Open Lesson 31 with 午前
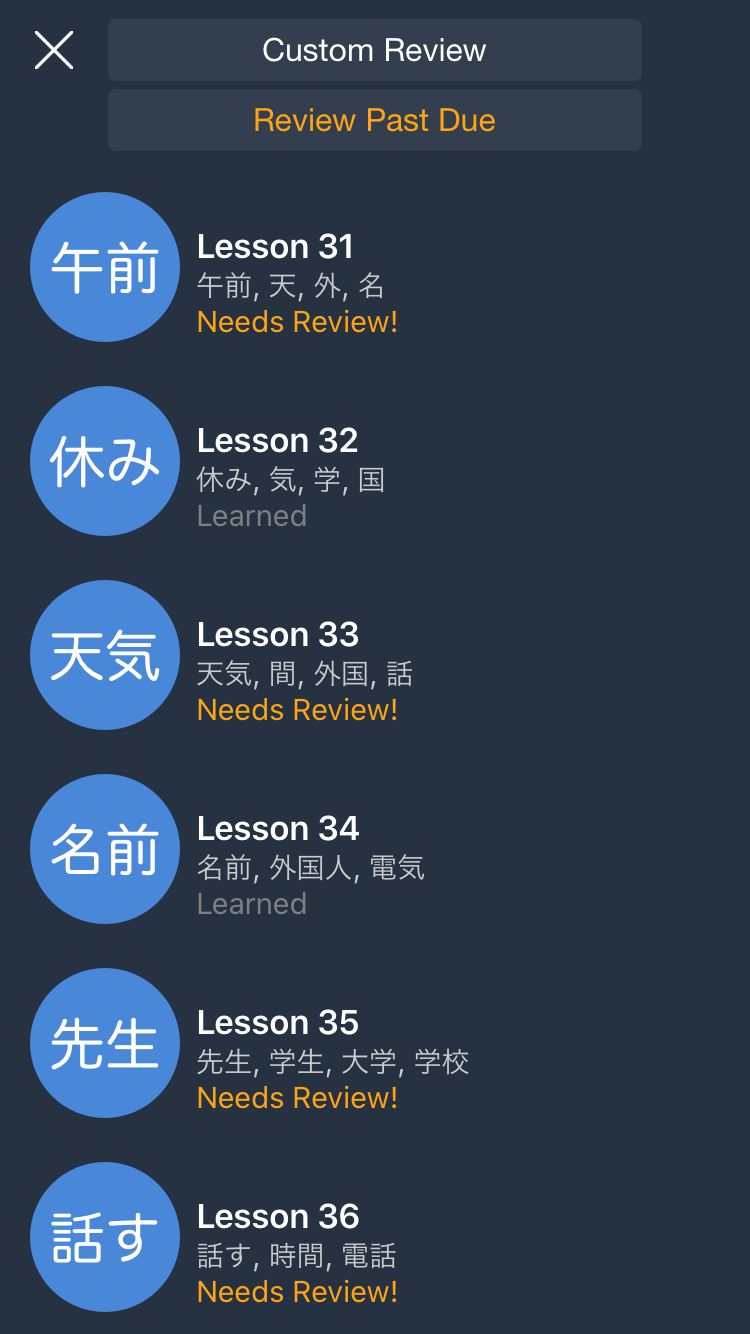The image size is (750, 1334). (x=375, y=267)
